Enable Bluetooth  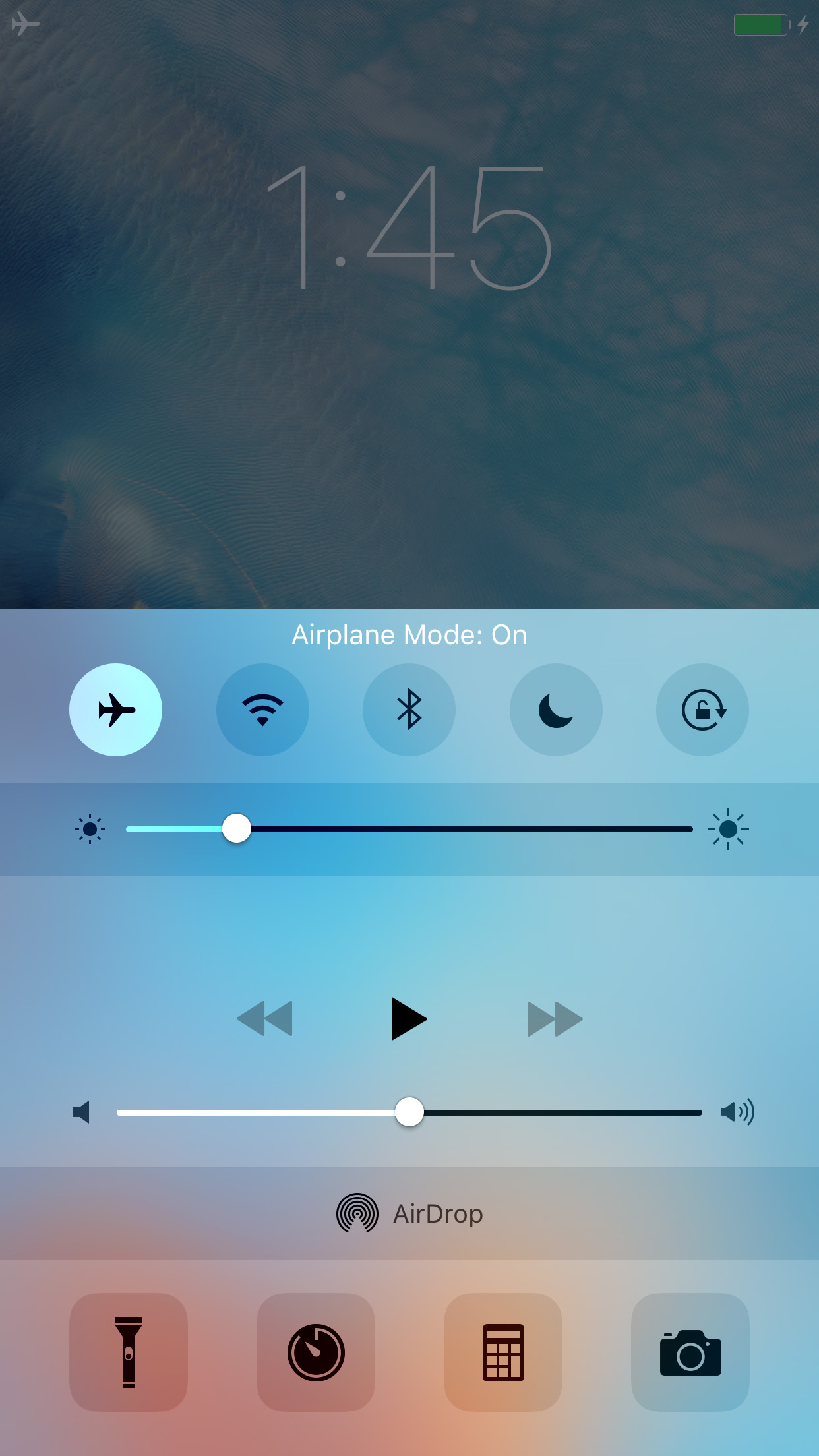pos(409,710)
